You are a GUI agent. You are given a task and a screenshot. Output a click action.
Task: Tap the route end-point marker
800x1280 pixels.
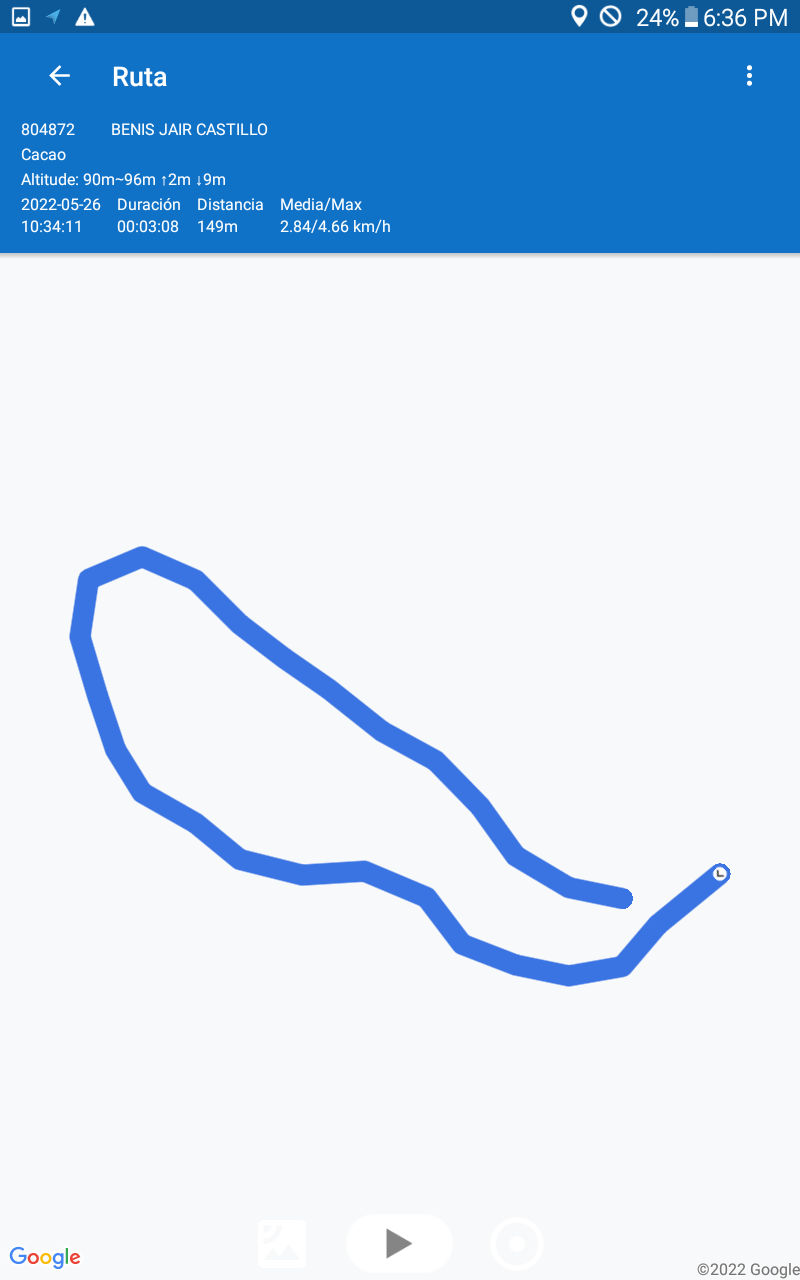(720, 874)
